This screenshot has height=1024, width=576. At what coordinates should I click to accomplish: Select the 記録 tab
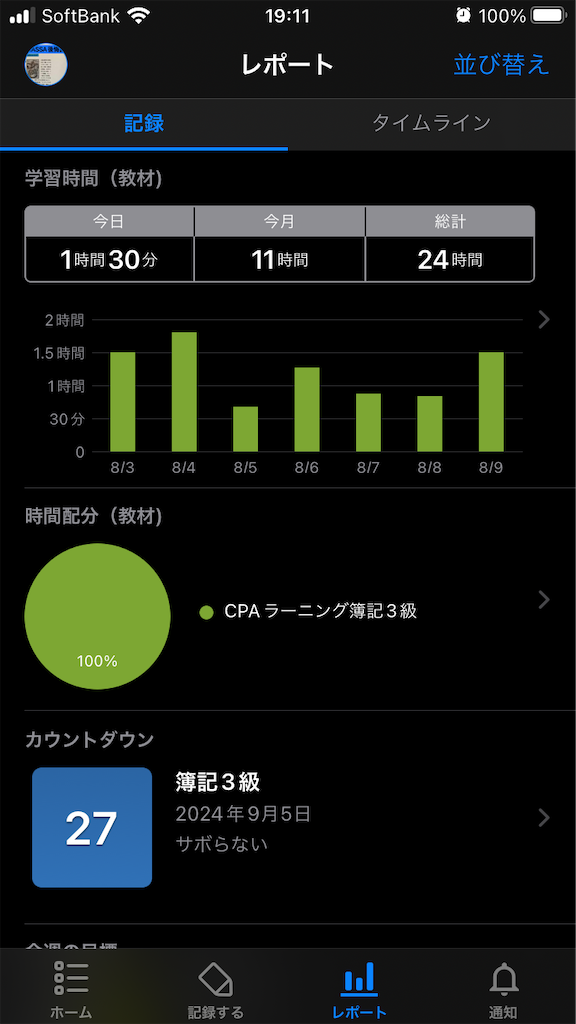pyautogui.click(x=144, y=123)
